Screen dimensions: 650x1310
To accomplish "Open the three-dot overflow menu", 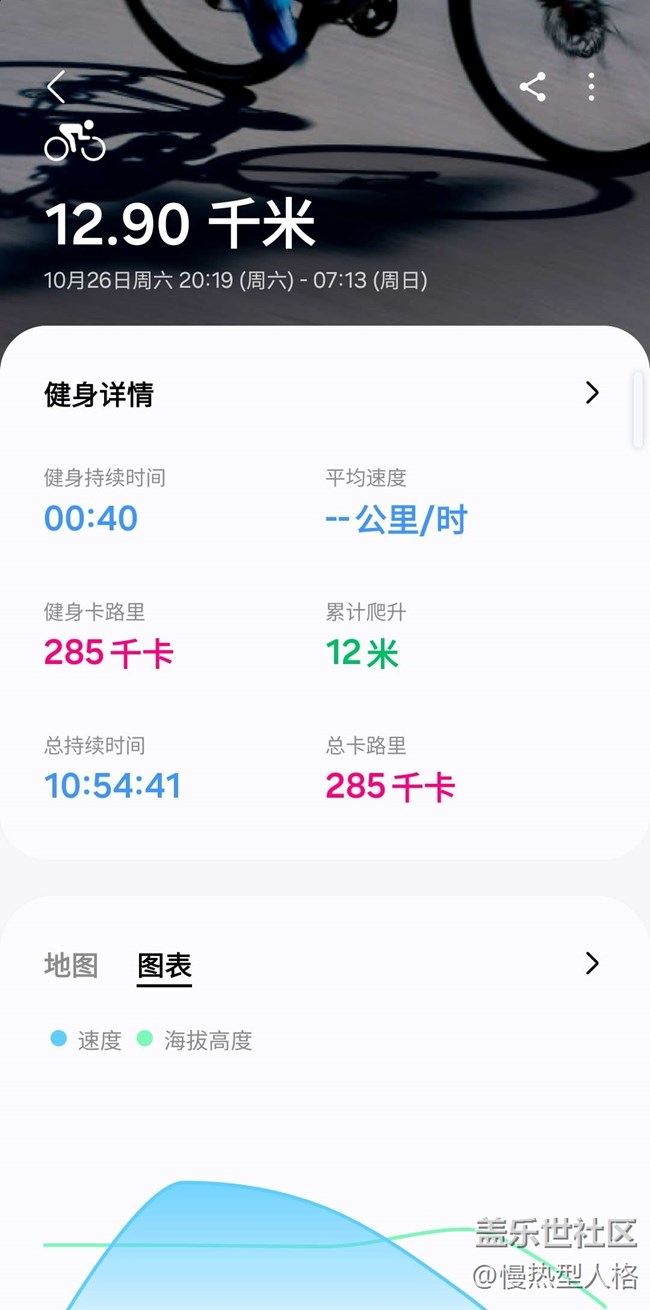I will click(x=591, y=87).
